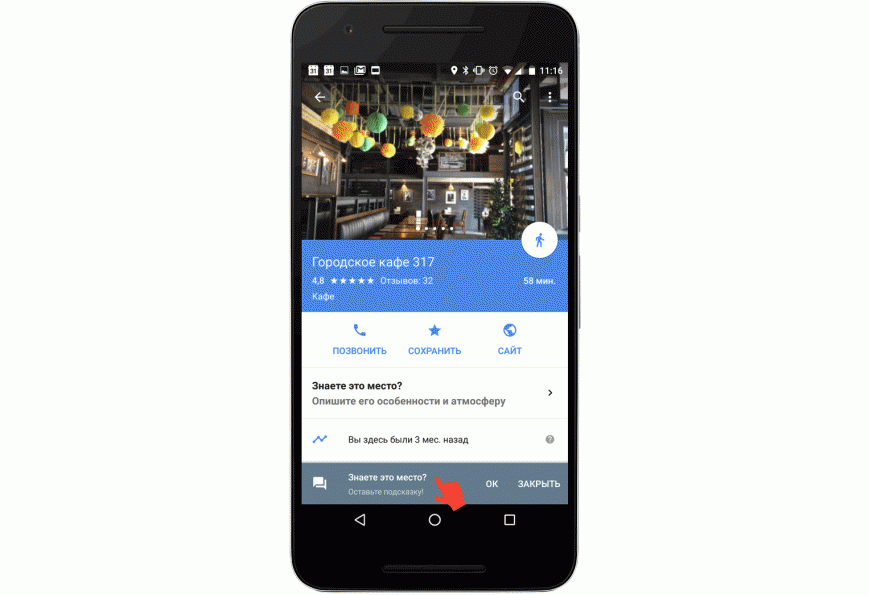Image resolution: width=869 pixels, height=595 pixels.
Task: Go back using the top arrow
Action: coord(320,97)
